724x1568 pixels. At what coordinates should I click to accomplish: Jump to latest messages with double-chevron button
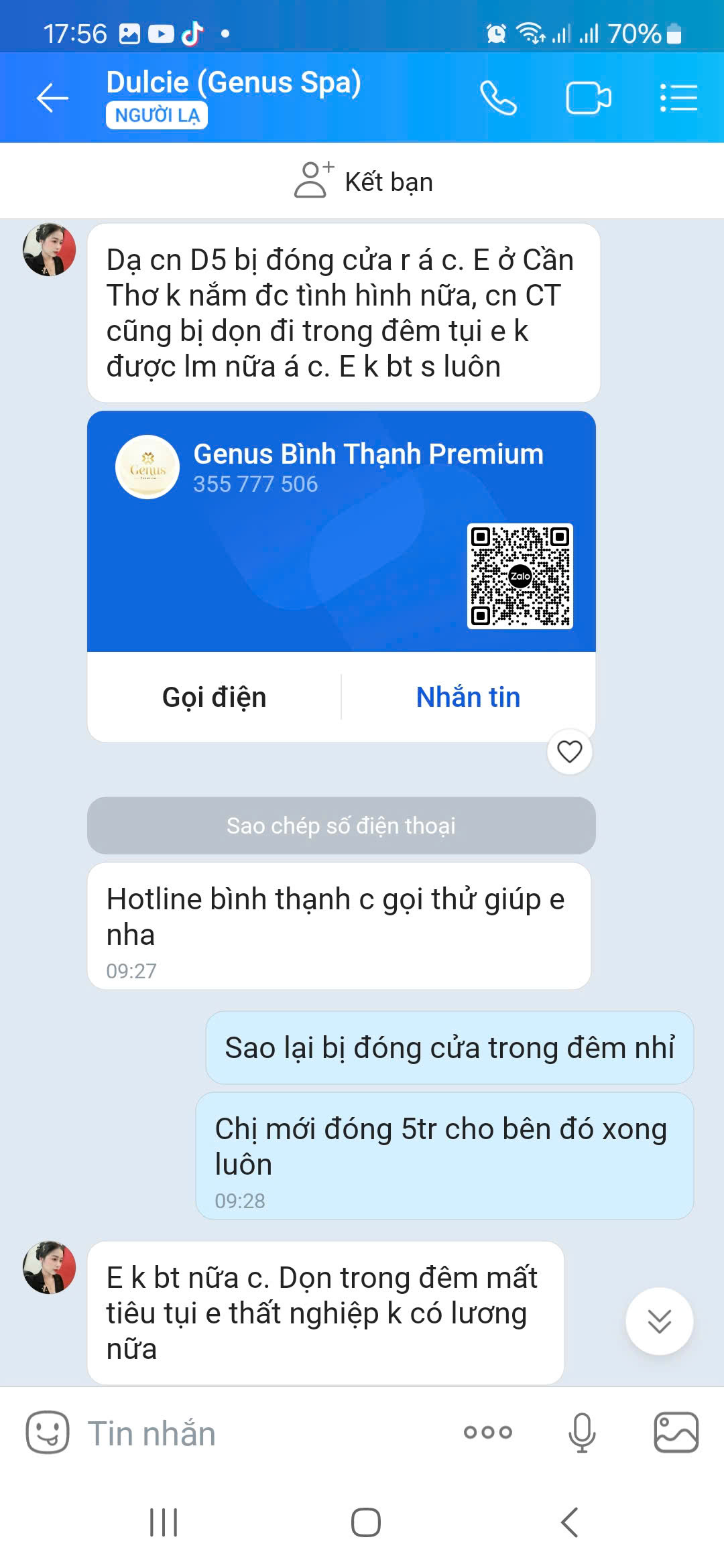pyautogui.click(x=660, y=1321)
